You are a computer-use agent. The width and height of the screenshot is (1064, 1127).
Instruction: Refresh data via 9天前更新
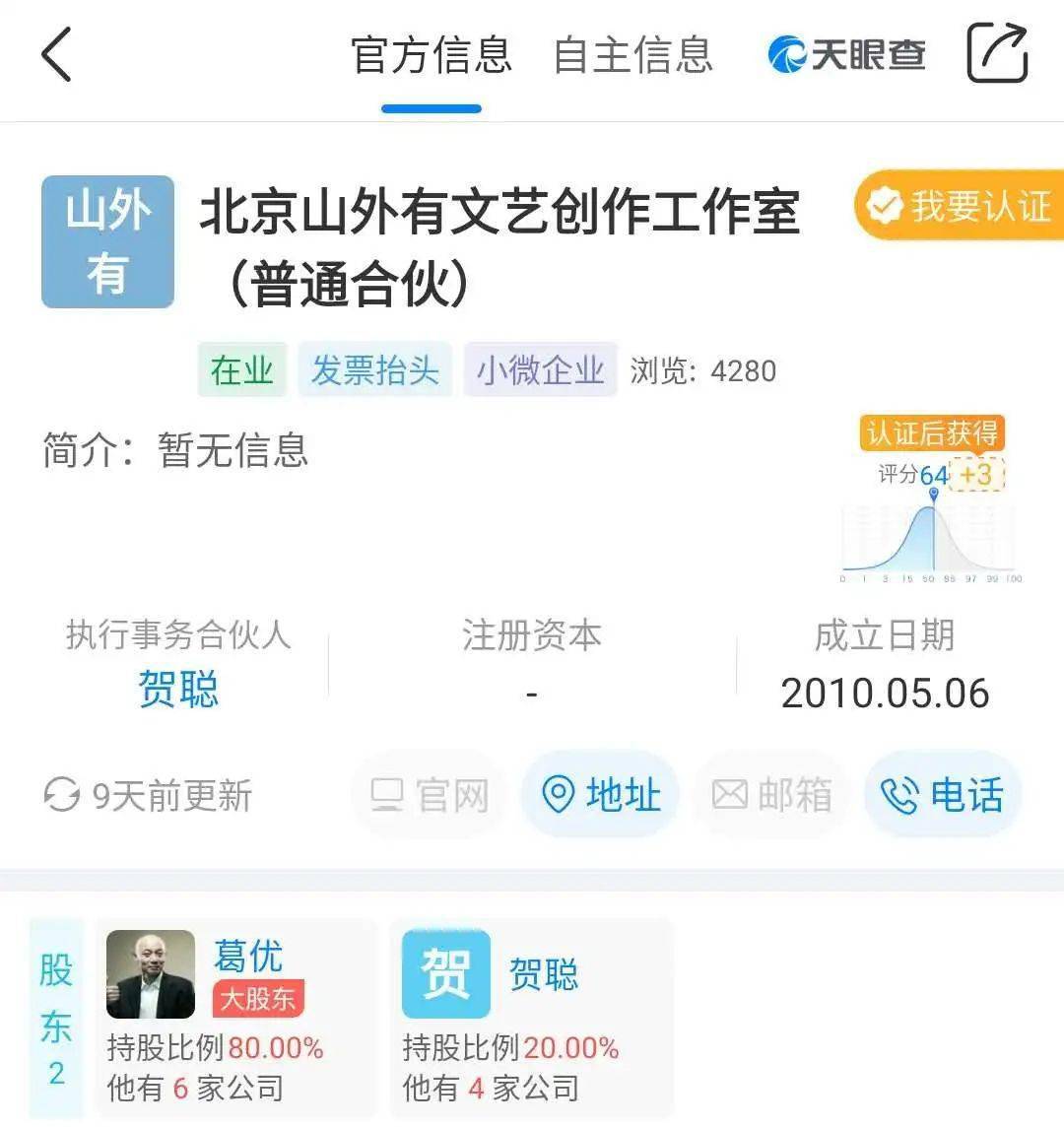[148, 795]
